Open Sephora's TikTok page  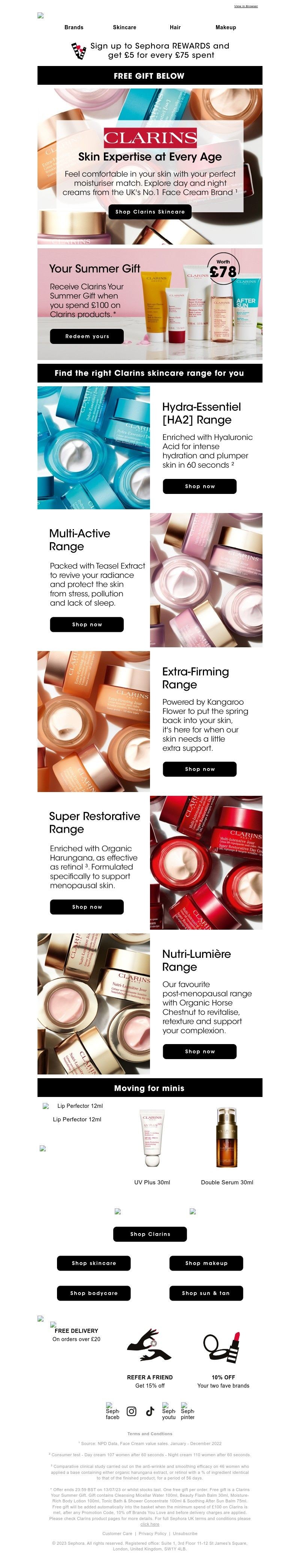click(x=150, y=1411)
